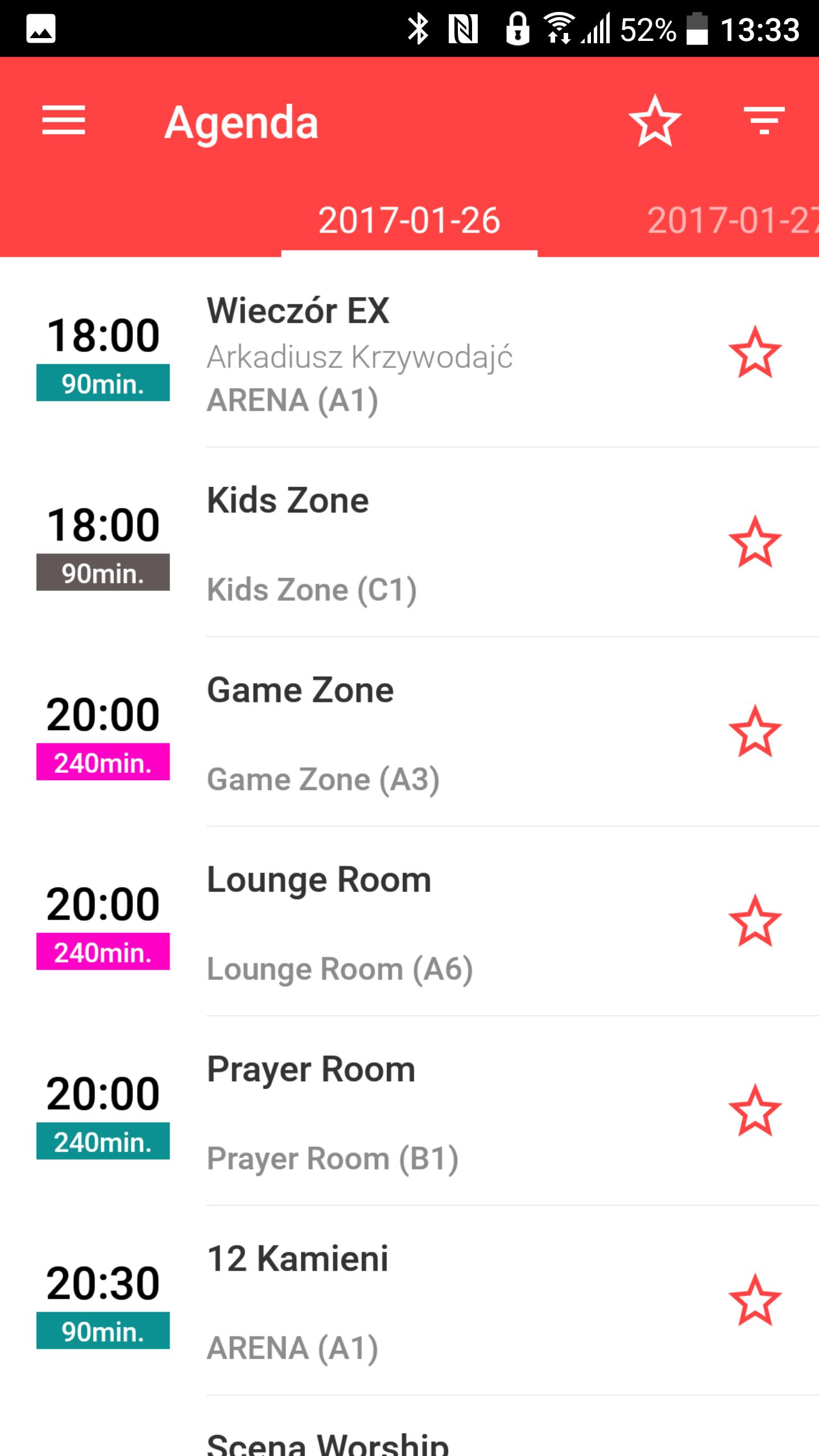819x1456 pixels.
Task: Switch to the 2017-01-27 tab
Action: pos(733,221)
